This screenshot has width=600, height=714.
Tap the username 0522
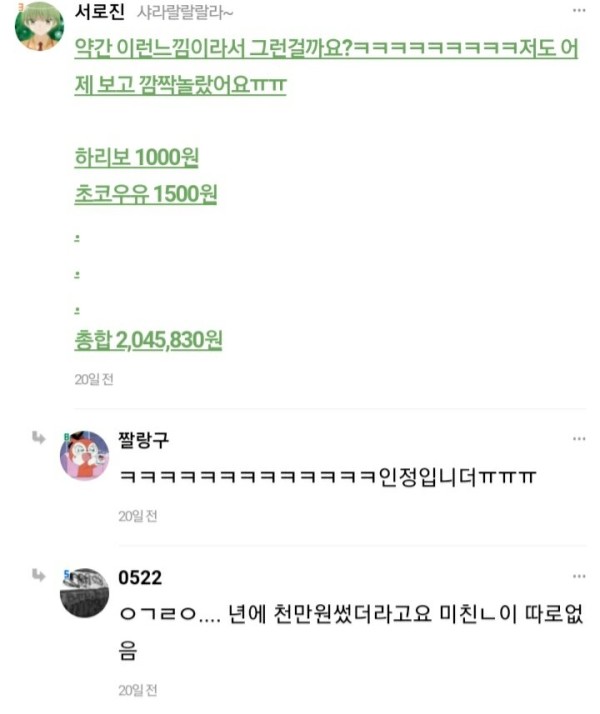tap(140, 577)
